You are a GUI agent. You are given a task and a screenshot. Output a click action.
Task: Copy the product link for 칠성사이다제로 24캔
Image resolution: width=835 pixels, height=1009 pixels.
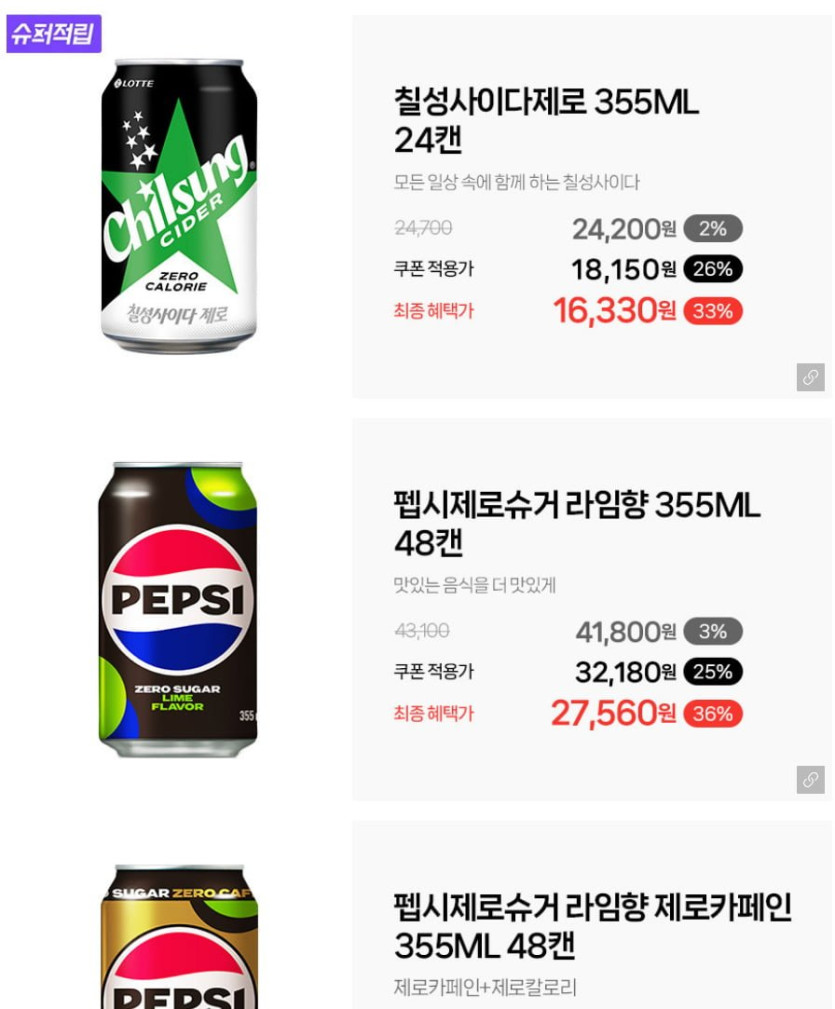point(812,378)
